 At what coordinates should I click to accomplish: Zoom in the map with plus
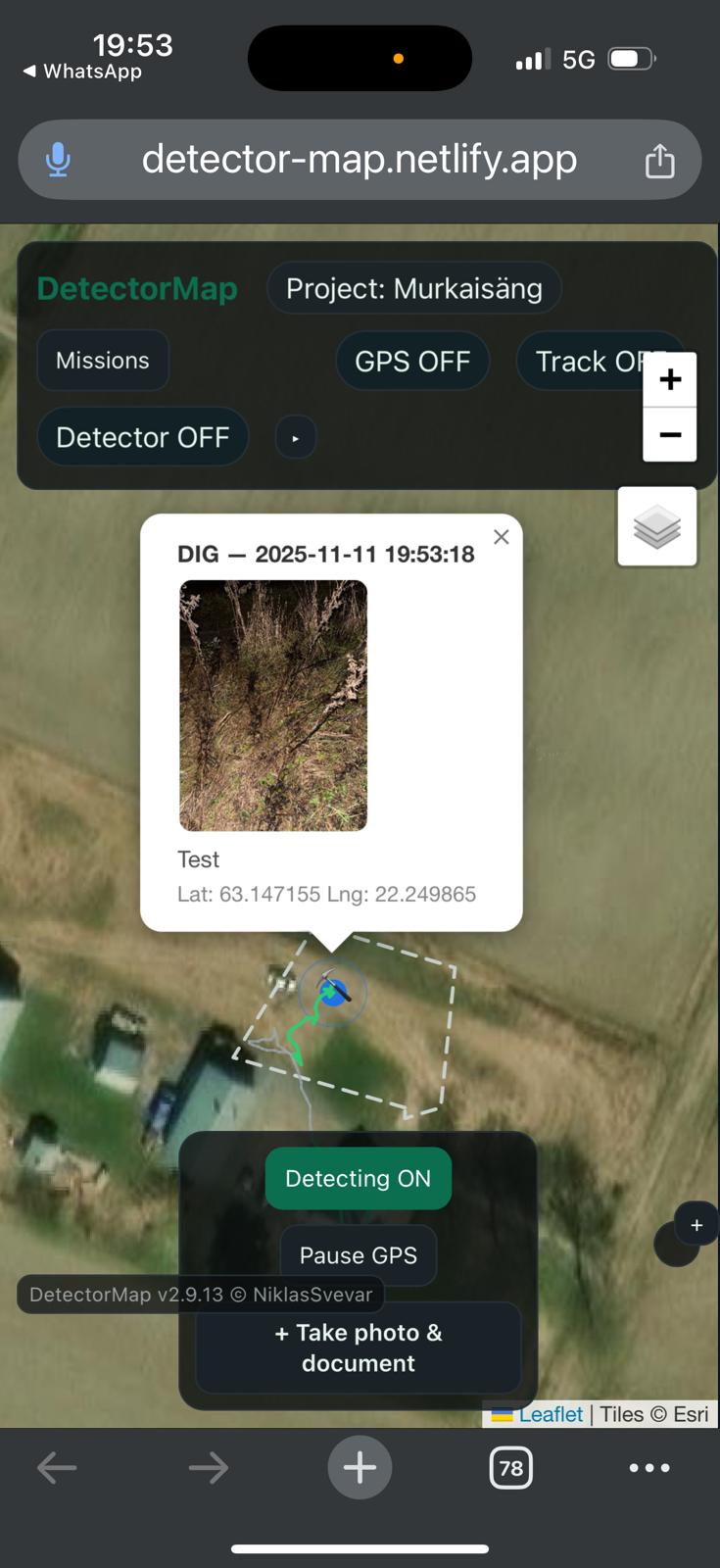coord(670,379)
